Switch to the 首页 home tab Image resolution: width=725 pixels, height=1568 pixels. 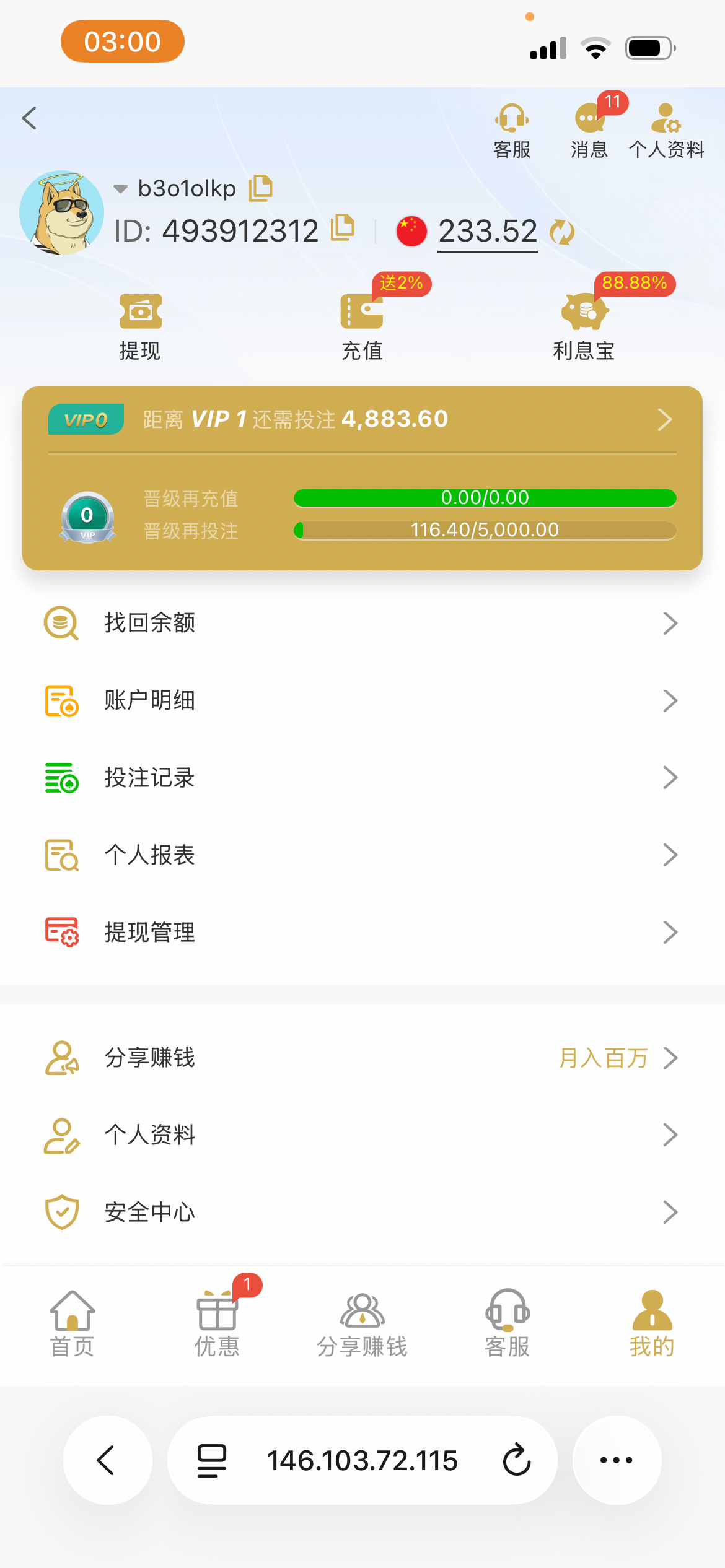[72, 1323]
